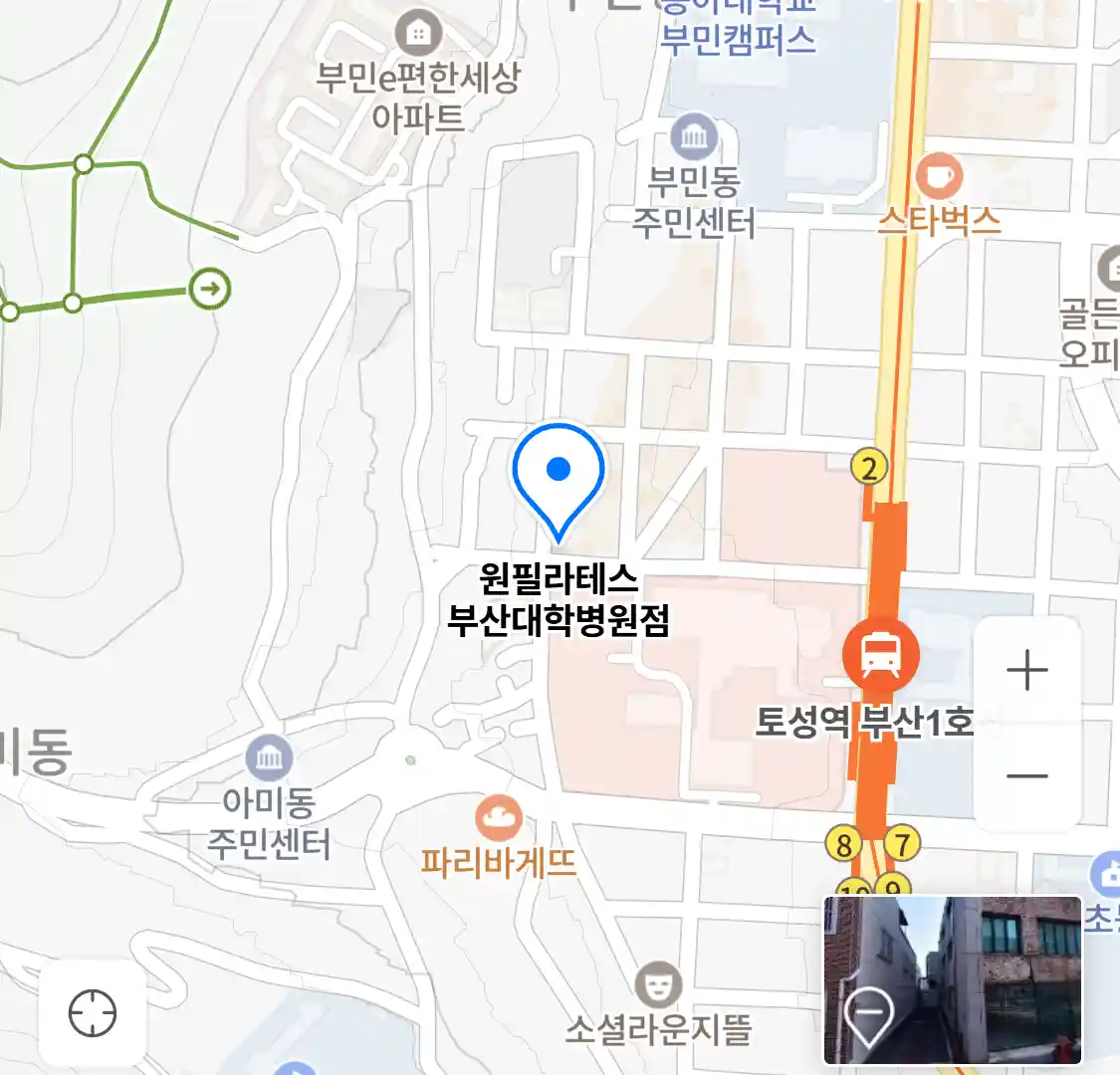Select the 아미동 주민센터 marker

[x=269, y=759]
